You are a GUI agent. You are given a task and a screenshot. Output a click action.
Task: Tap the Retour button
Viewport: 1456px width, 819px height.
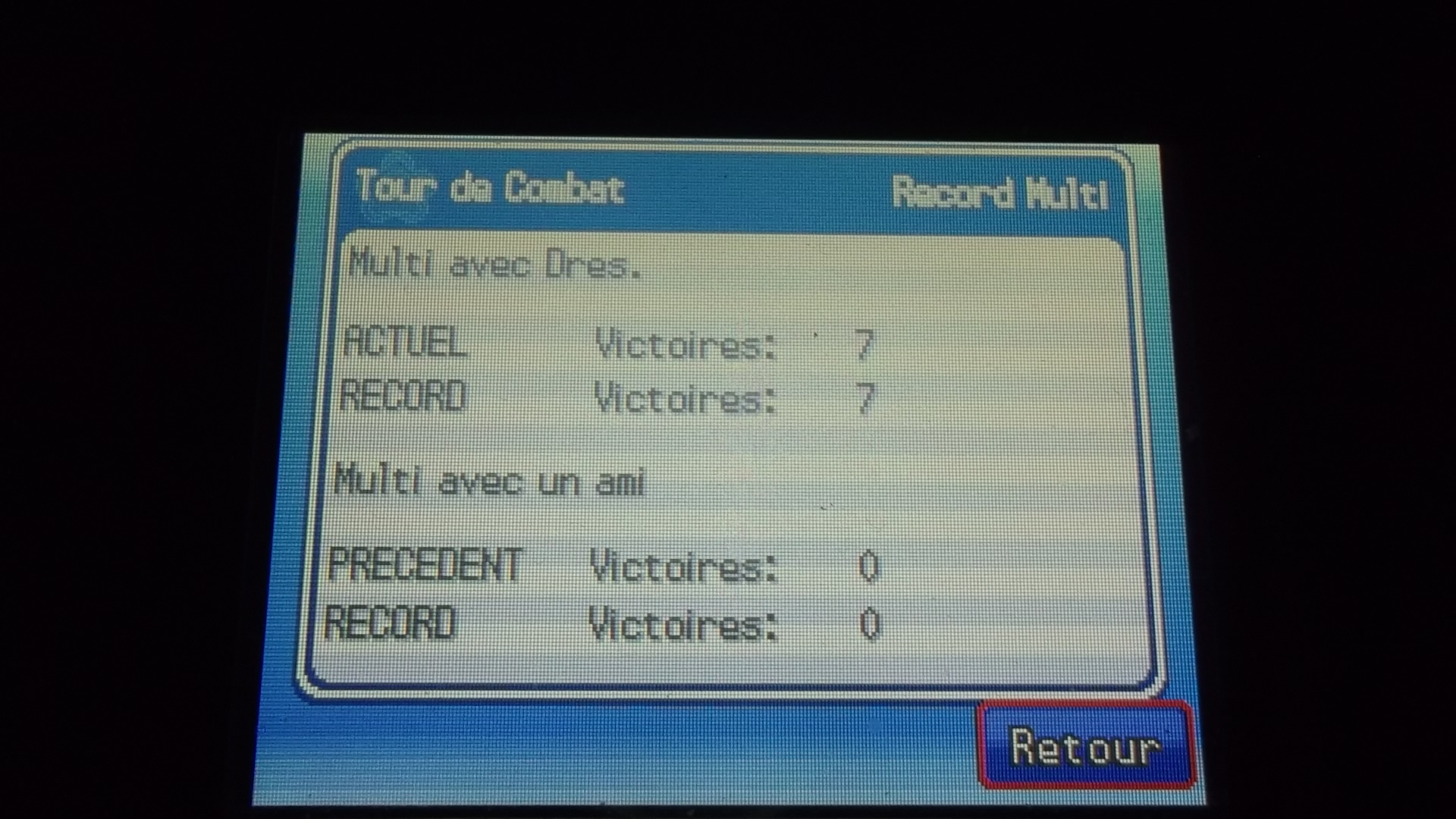tap(1085, 746)
